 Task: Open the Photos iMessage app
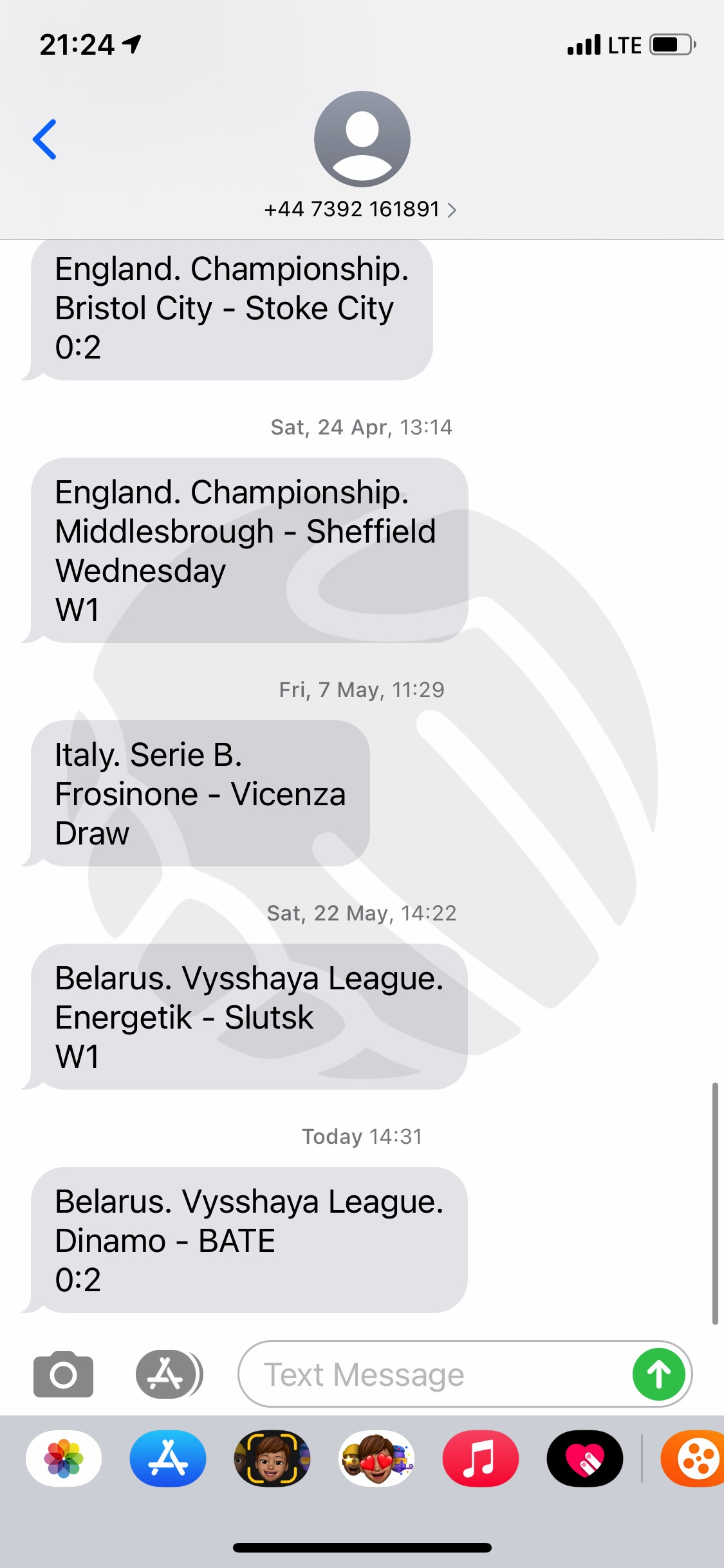click(x=64, y=1459)
